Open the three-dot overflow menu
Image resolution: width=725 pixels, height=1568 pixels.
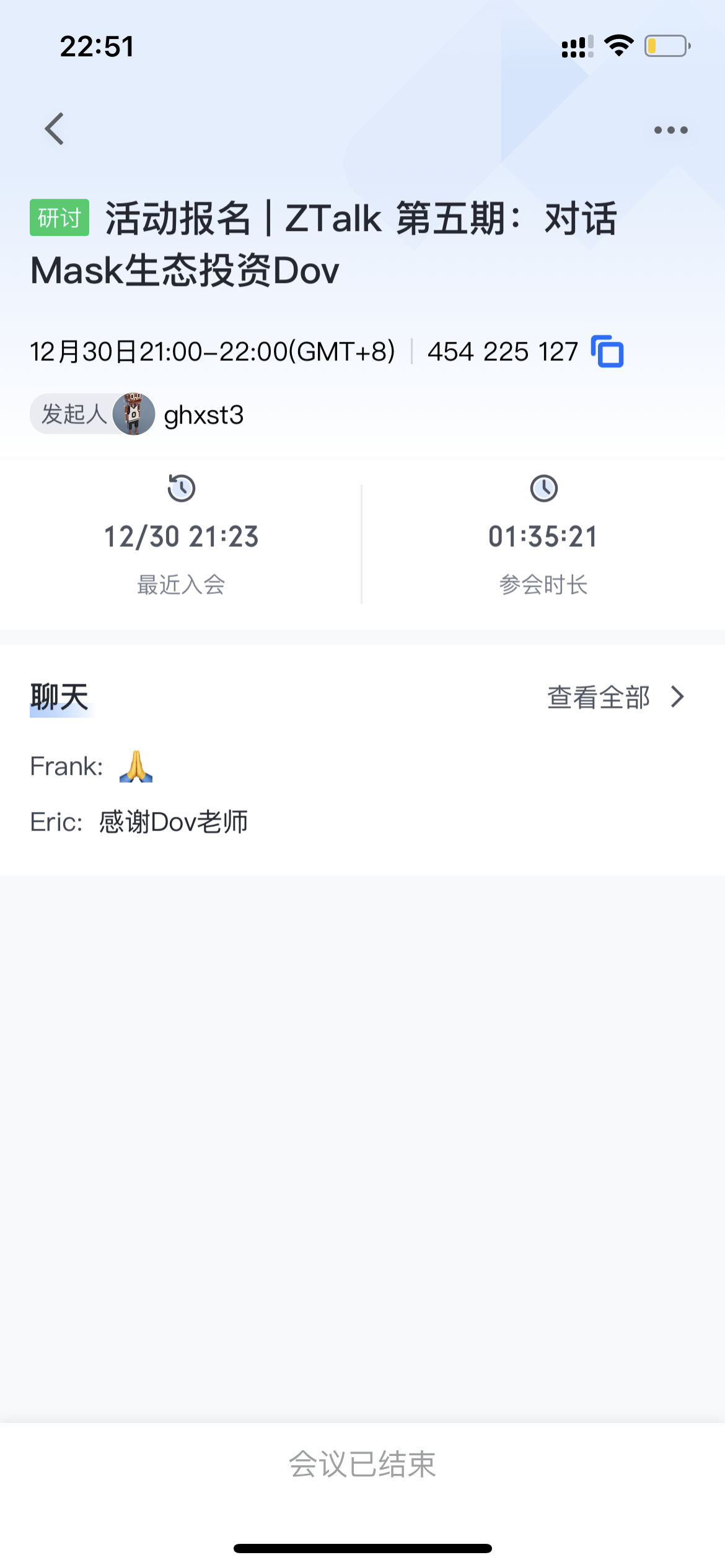[x=670, y=130]
